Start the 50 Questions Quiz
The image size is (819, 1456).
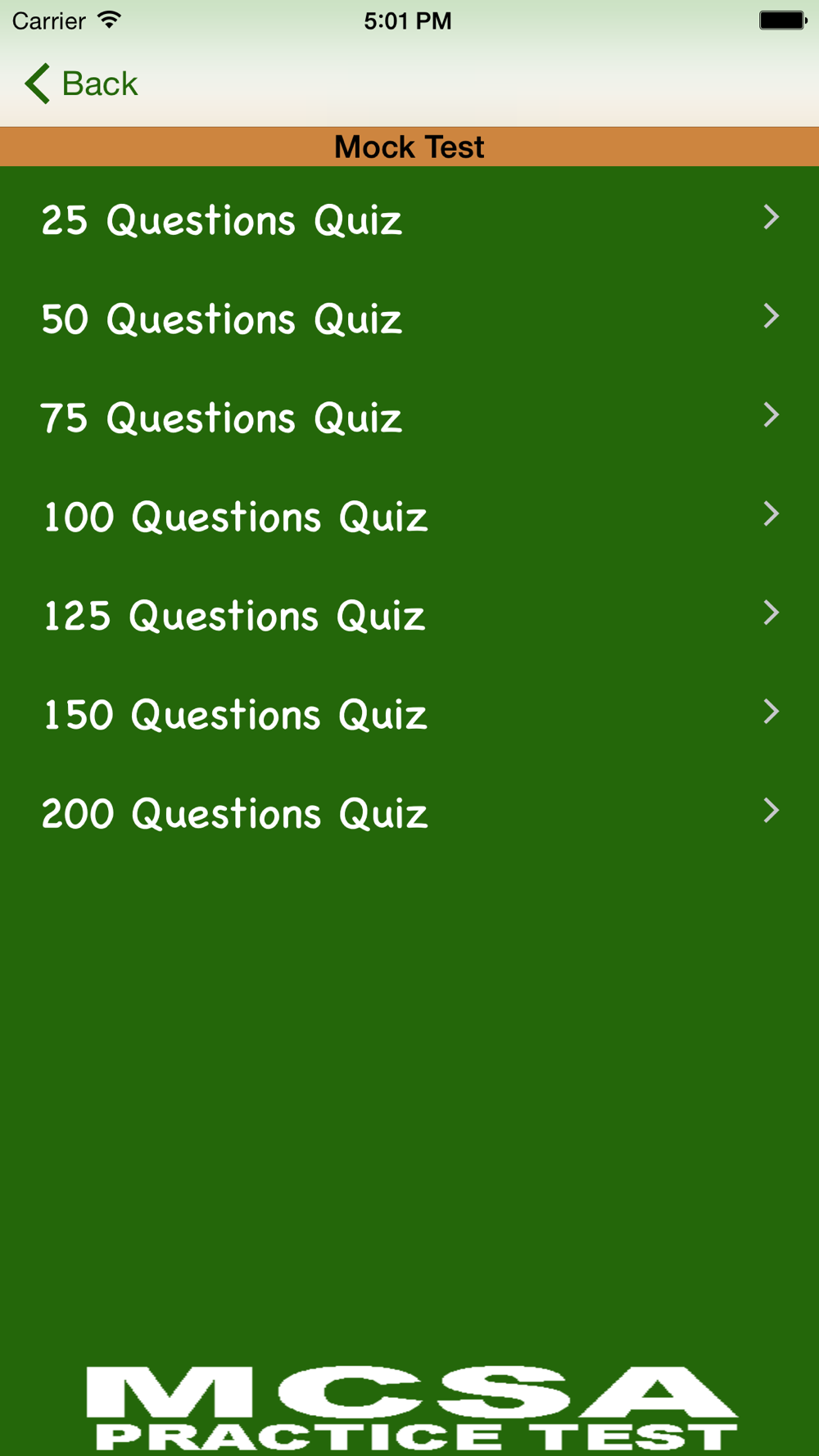[x=409, y=318]
